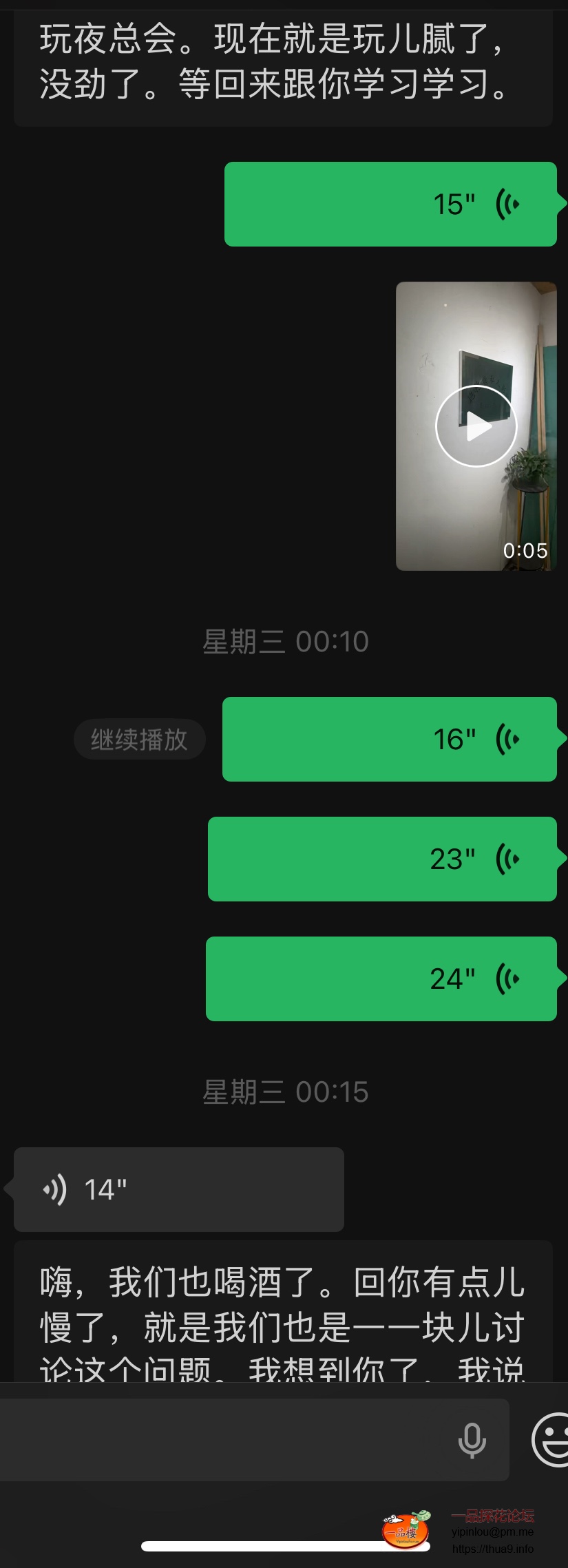Play the 15" sent voice message
The width and height of the screenshot is (568, 1568).
click(x=390, y=205)
